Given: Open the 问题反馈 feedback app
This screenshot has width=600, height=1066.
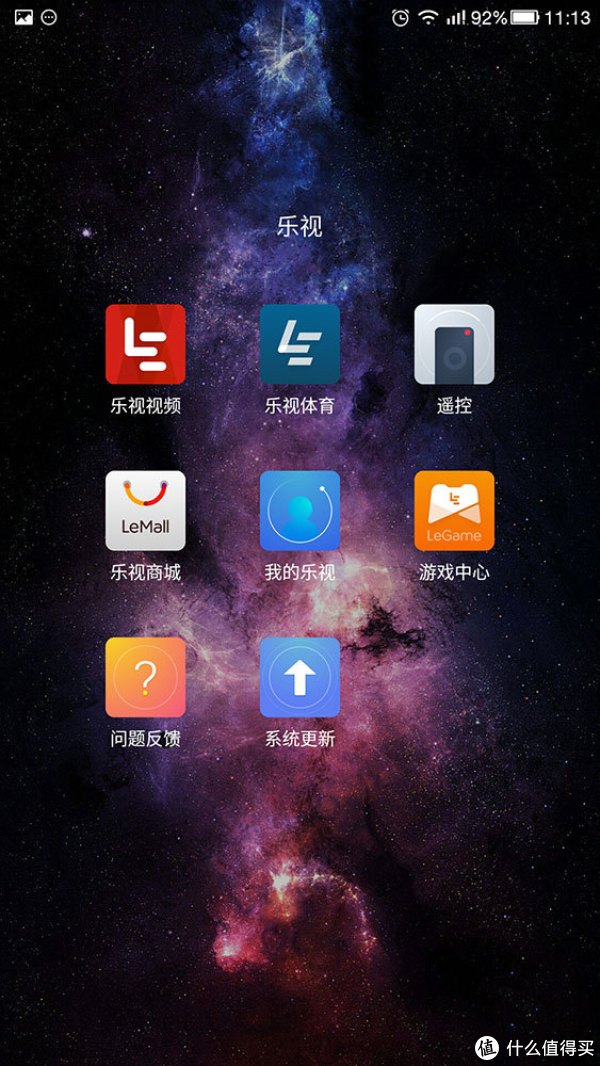Looking at the screenshot, I should click(x=145, y=677).
